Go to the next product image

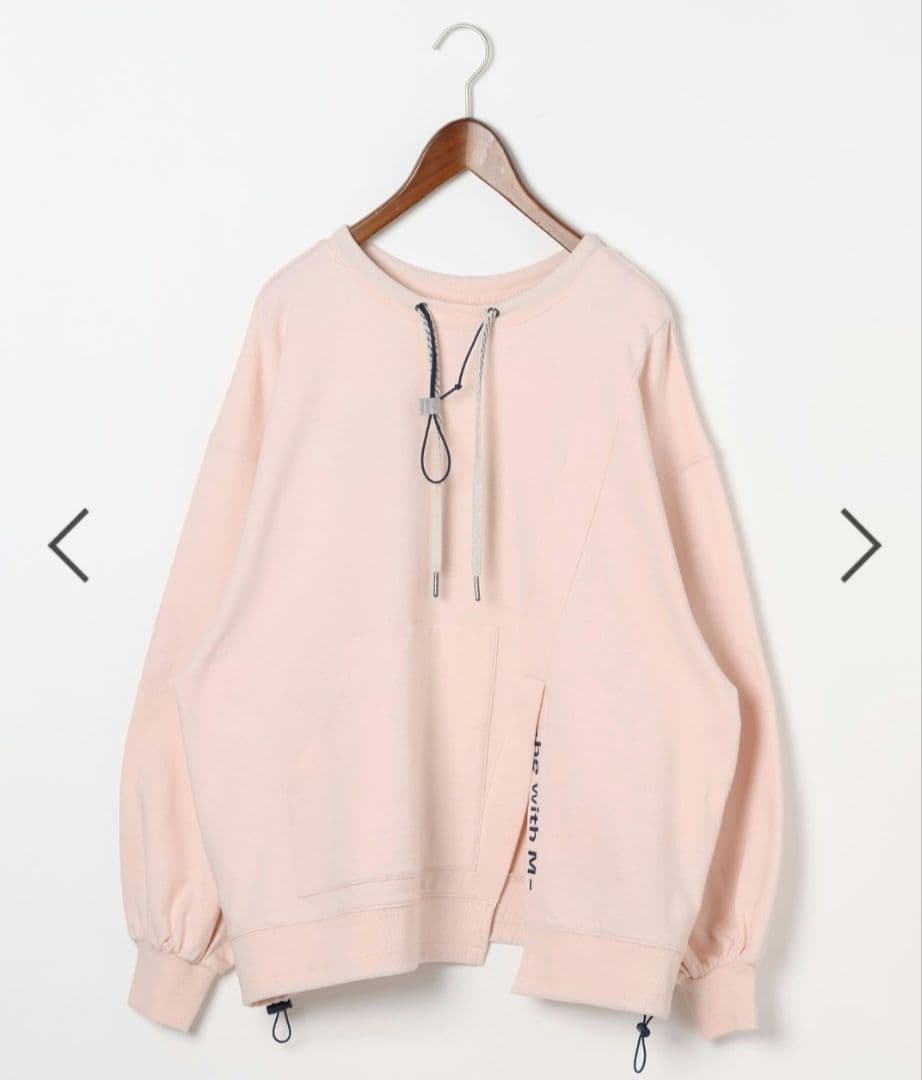(859, 545)
